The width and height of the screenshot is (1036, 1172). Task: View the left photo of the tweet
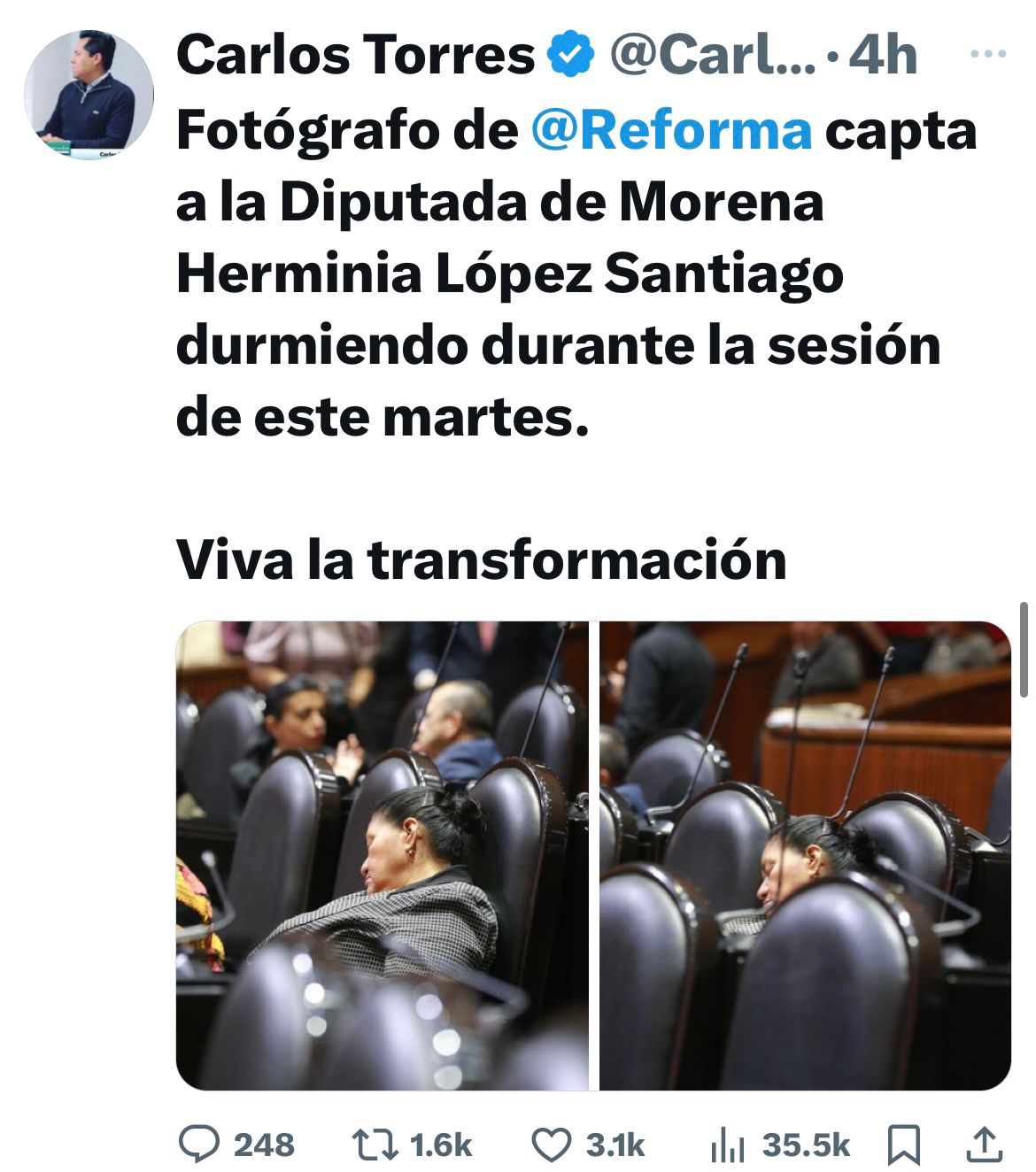click(x=382, y=855)
